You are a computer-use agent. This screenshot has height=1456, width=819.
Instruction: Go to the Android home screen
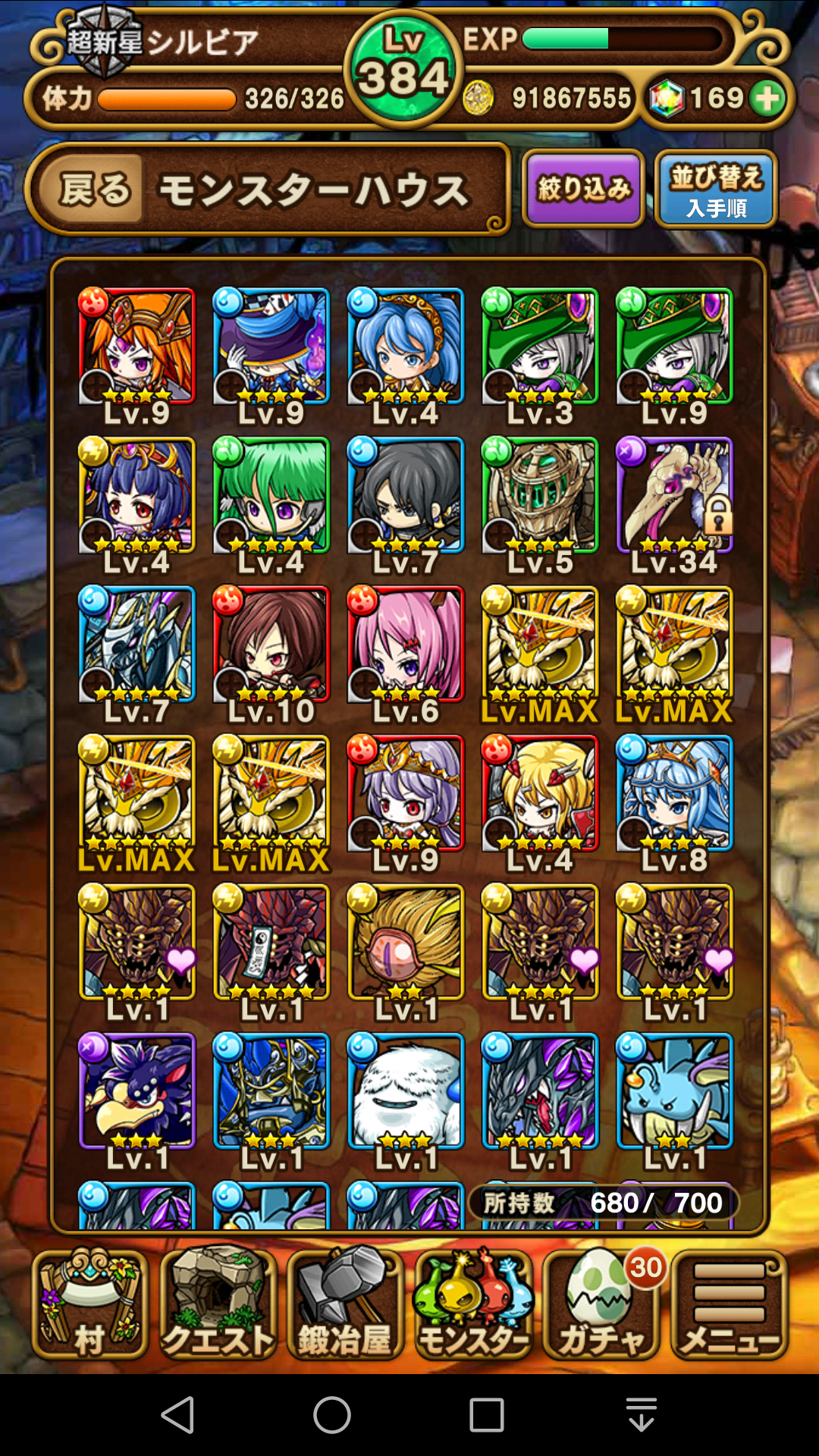[x=332, y=1415]
